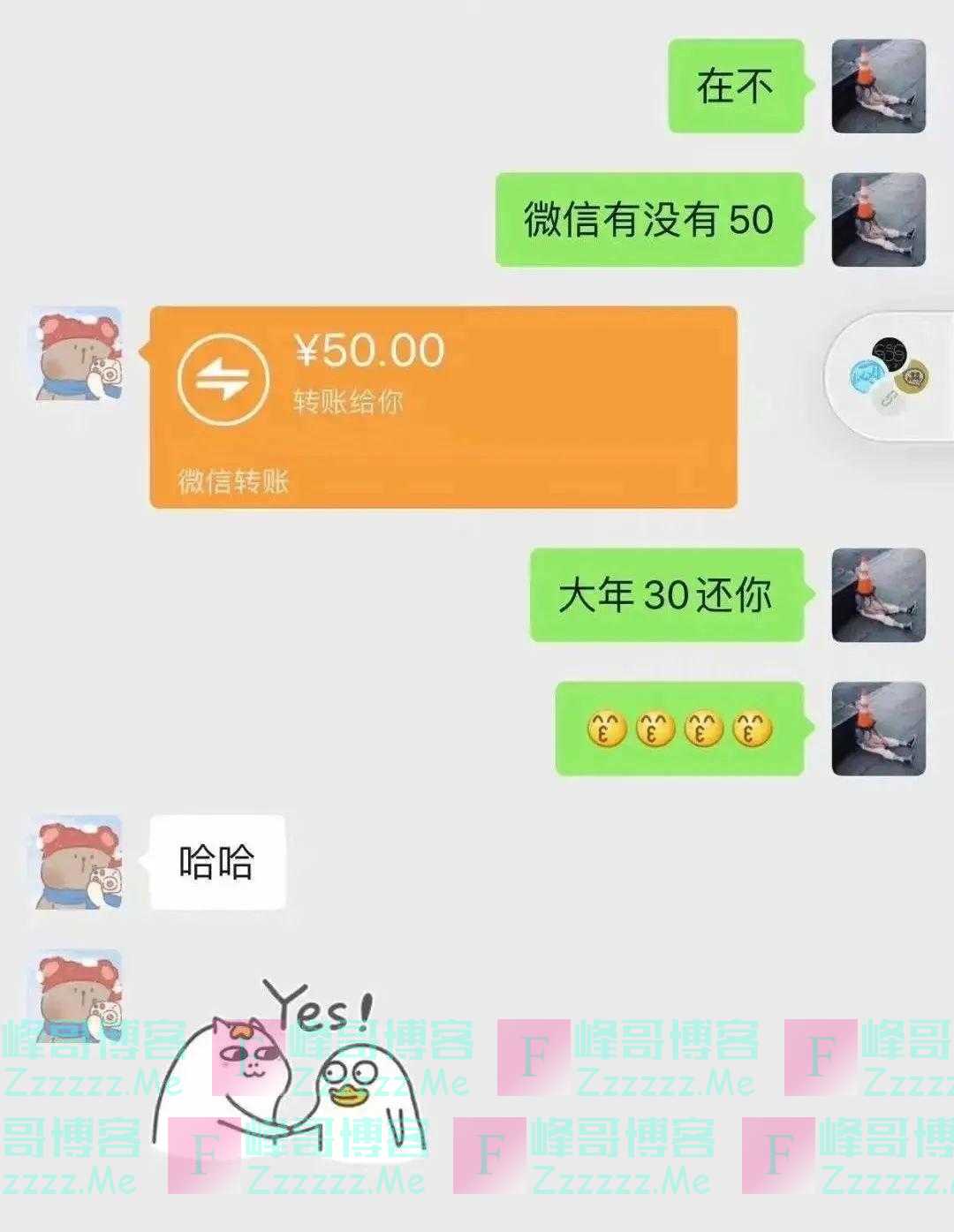Open the floating window bubble
The image size is (954, 1232).
890,376
